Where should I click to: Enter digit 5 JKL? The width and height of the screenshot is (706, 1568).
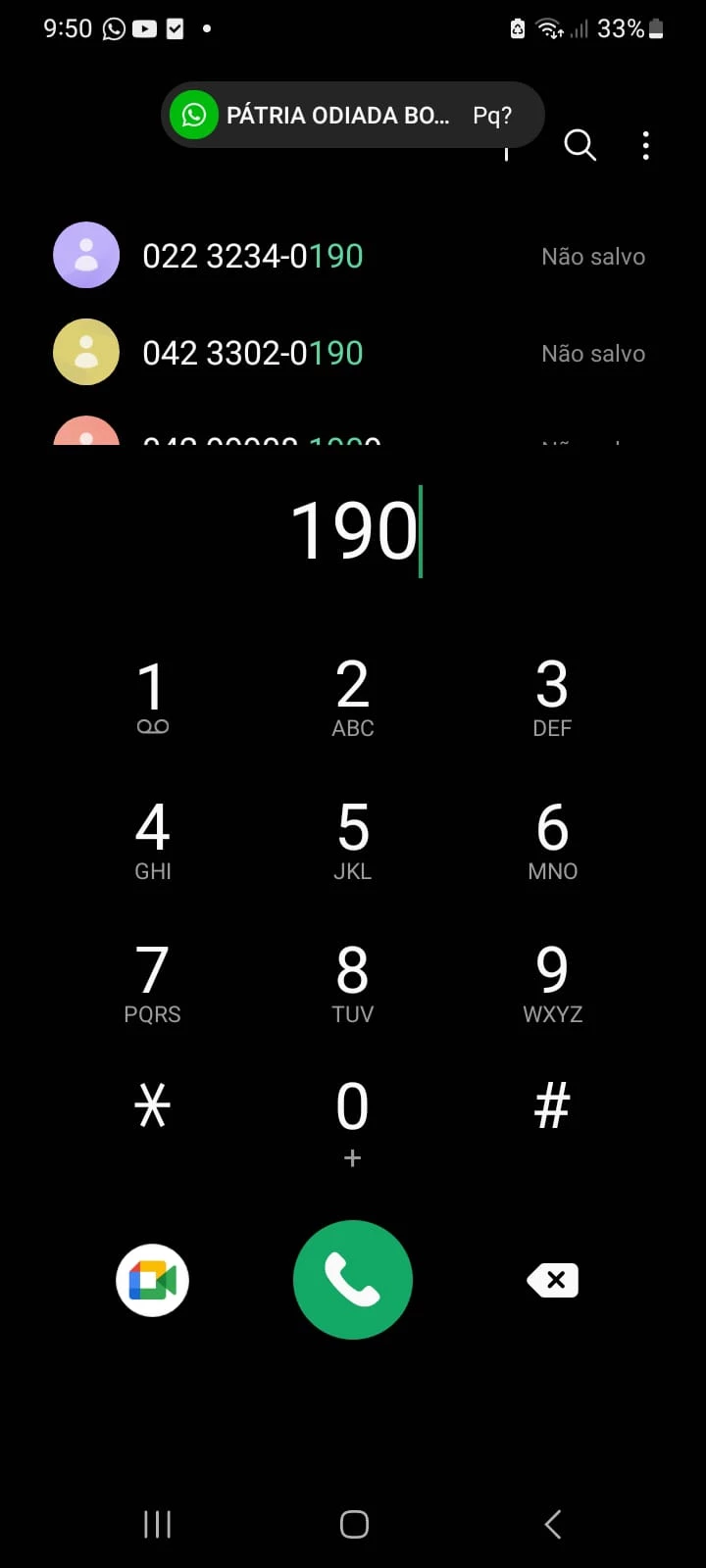pyautogui.click(x=353, y=839)
